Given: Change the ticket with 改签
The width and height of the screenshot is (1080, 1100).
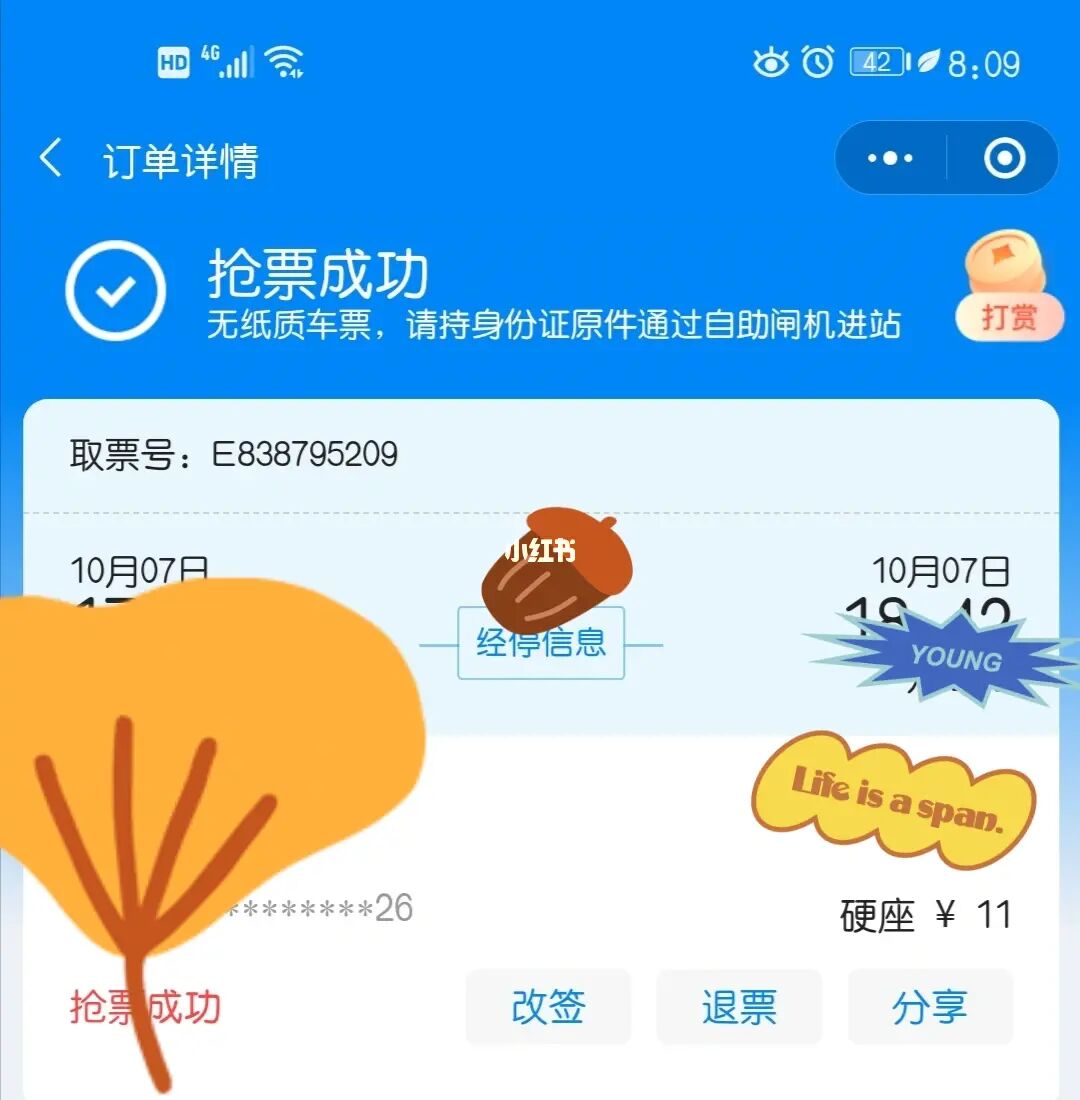Looking at the screenshot, I should 548,1007.
